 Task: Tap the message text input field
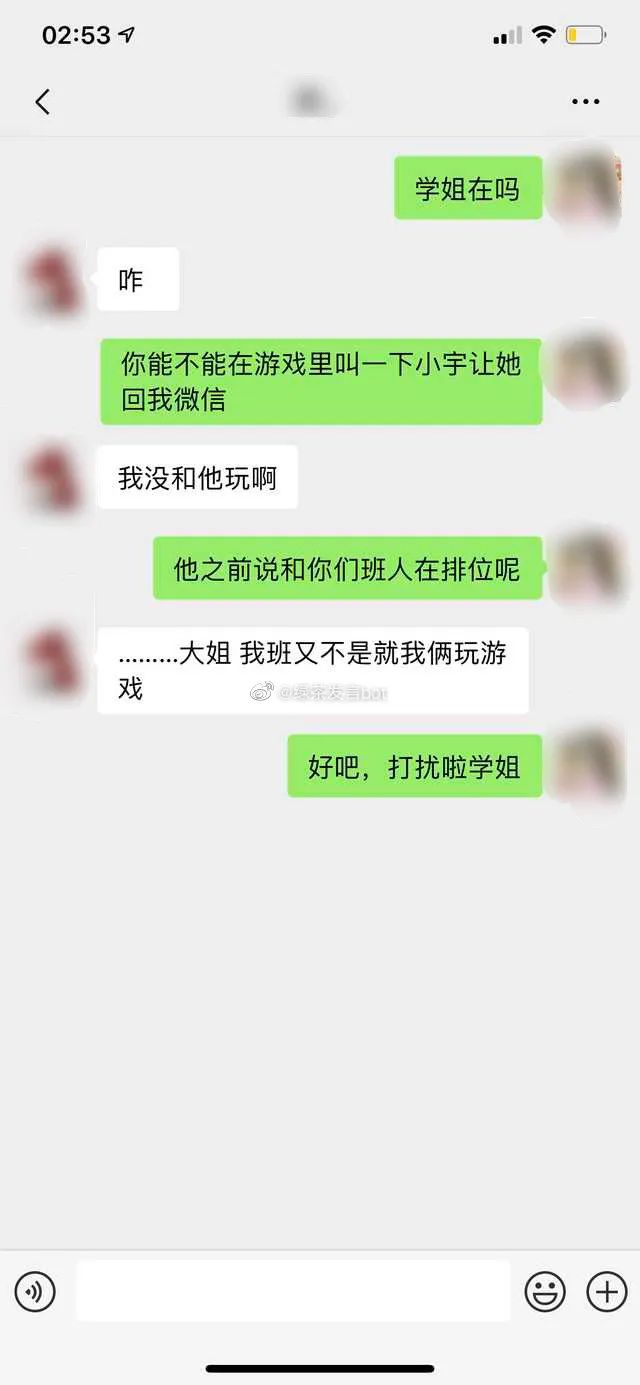293,1291
